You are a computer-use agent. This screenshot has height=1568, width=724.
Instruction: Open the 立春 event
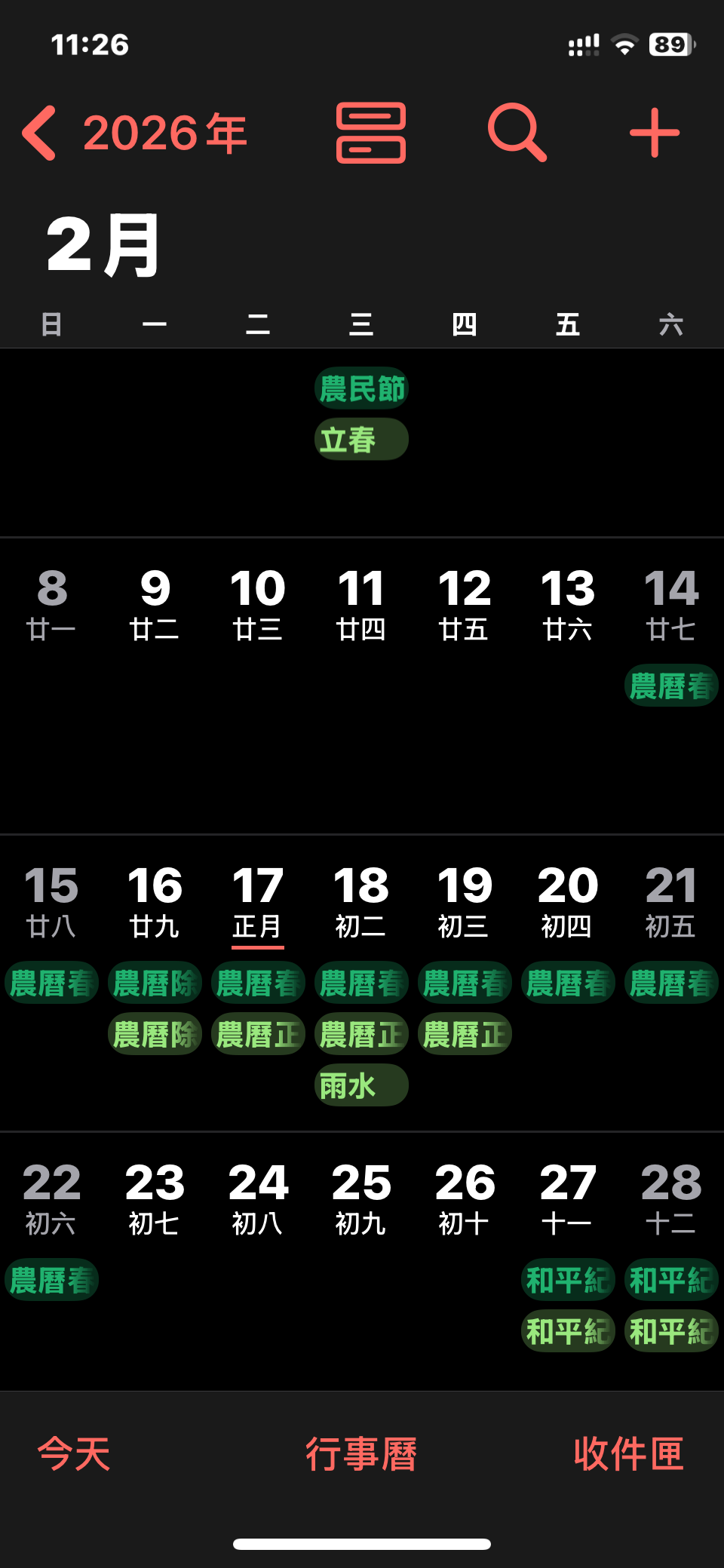coord(361,440)
